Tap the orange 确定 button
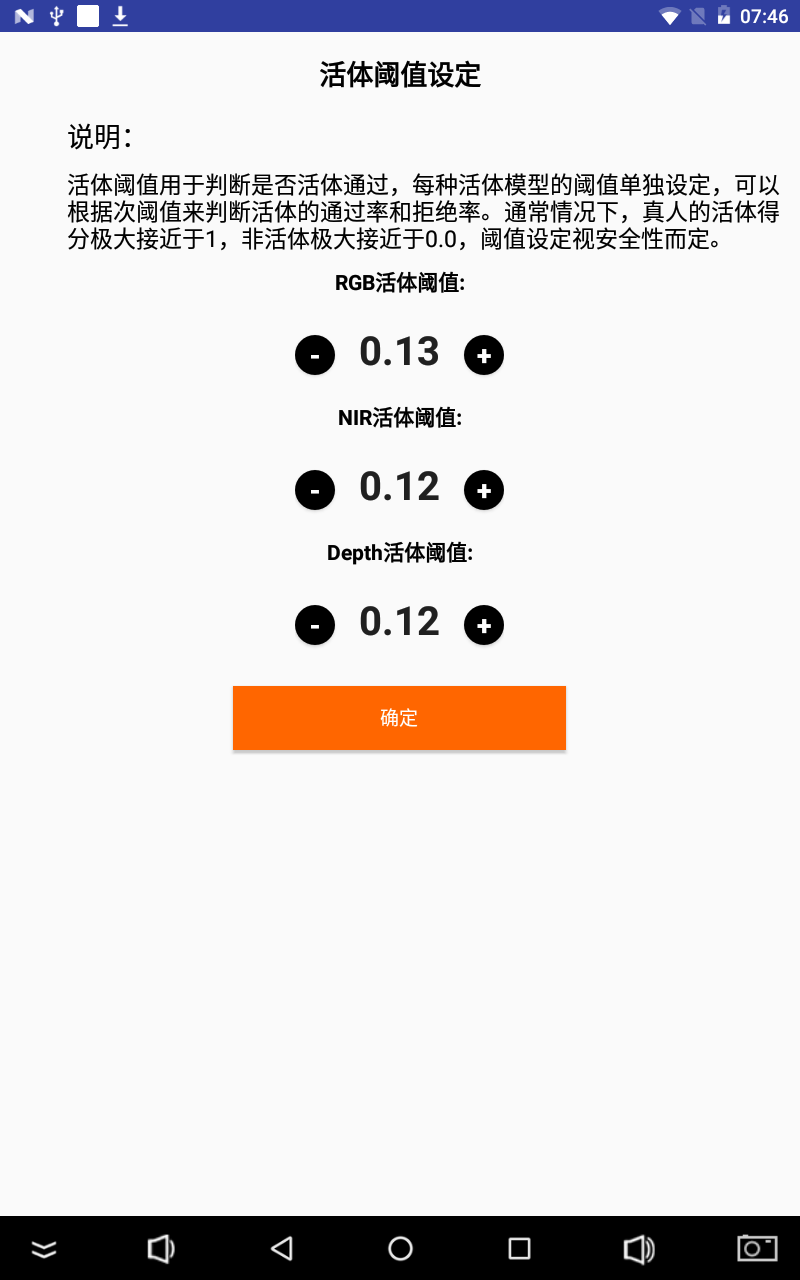 click(399, 718)
